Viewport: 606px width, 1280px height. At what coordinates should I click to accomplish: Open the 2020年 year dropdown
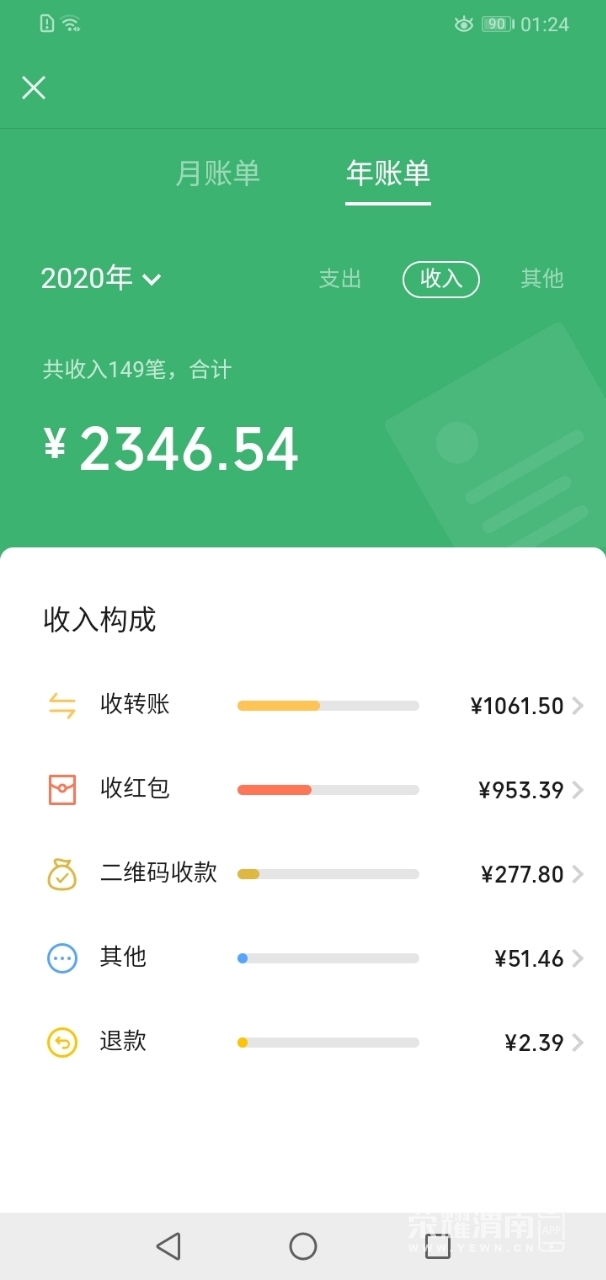[x=101, y=278]
